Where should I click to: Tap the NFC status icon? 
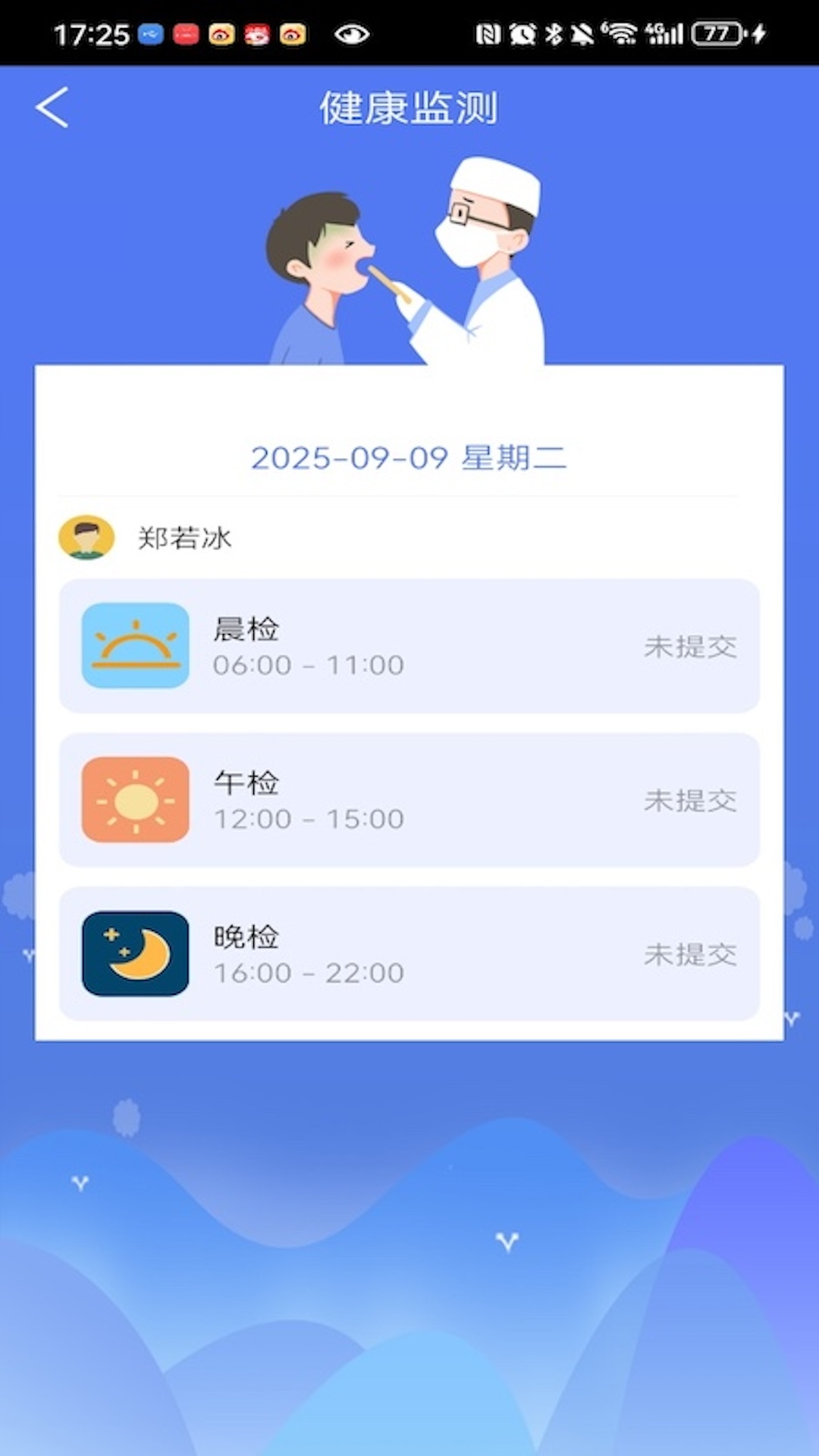(489, 33)
